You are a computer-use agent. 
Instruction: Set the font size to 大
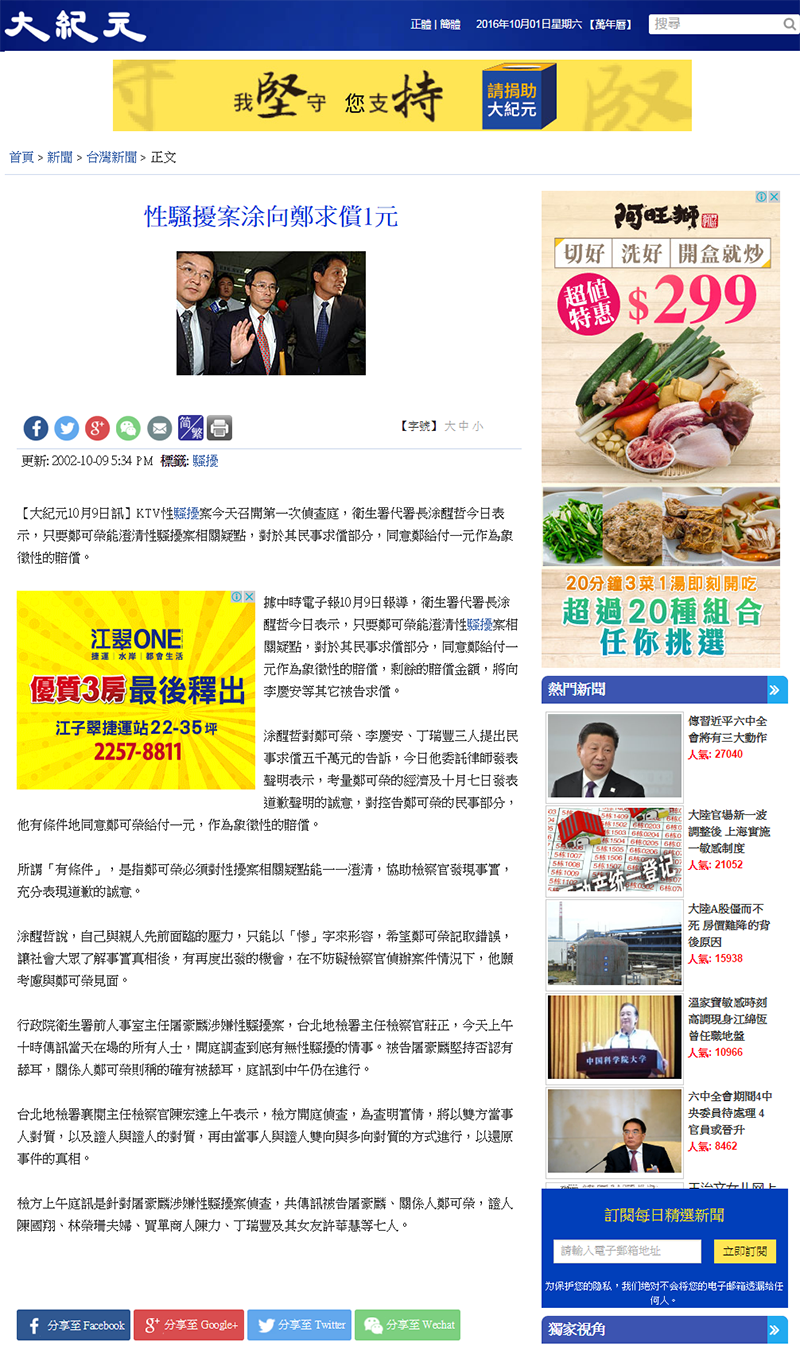coord(450,426)
